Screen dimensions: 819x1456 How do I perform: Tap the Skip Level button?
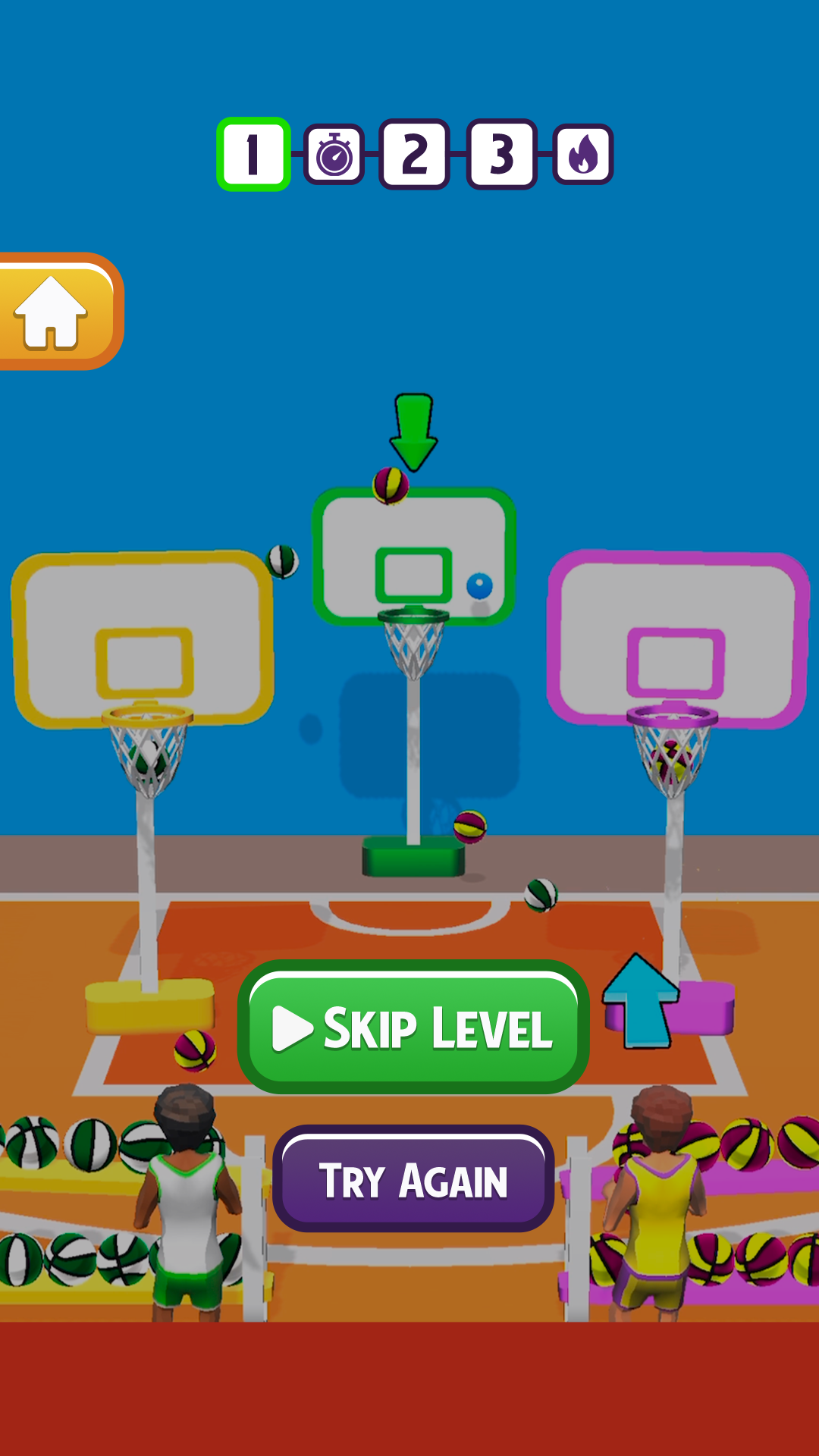click(413, 1027)
